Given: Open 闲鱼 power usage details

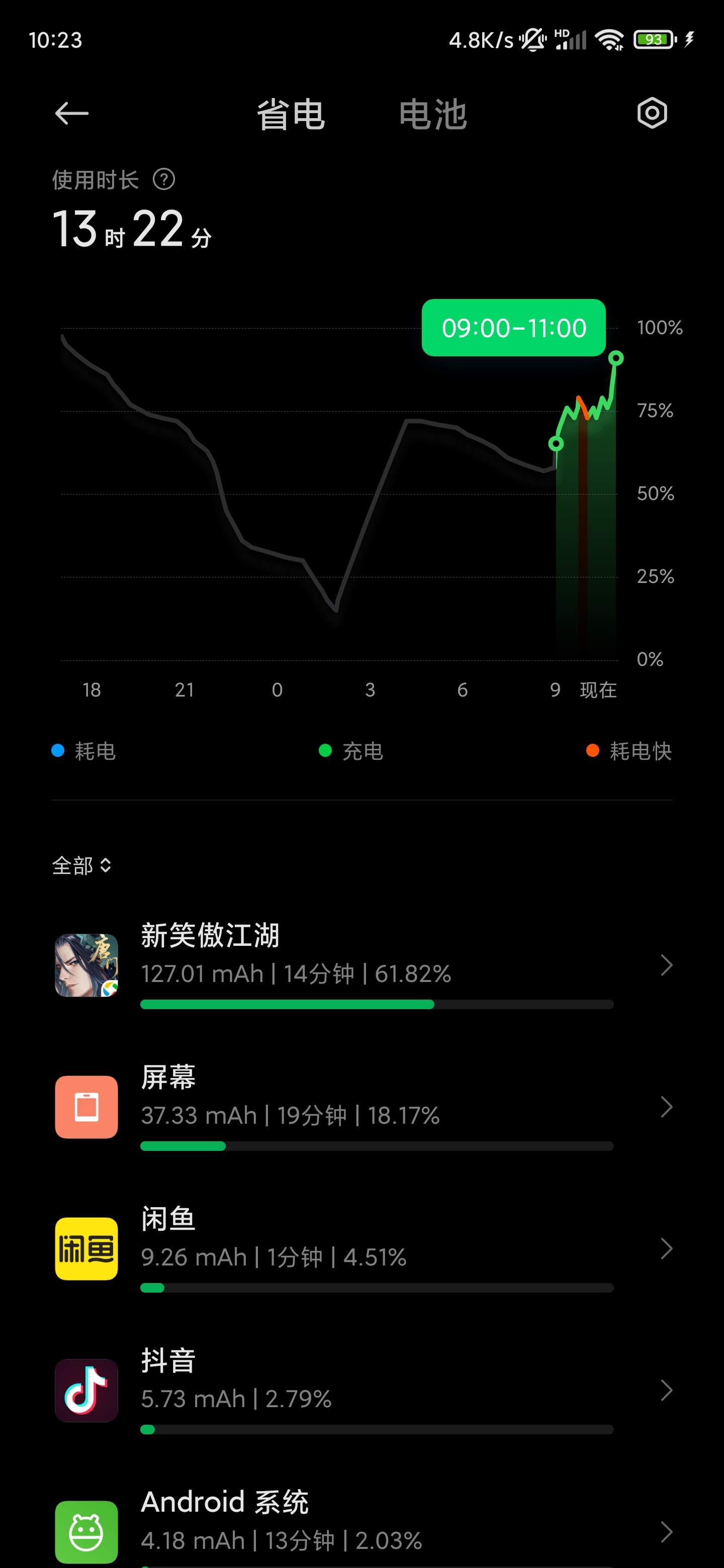Looking at the screenshot, I should (x=361, y=1248).
